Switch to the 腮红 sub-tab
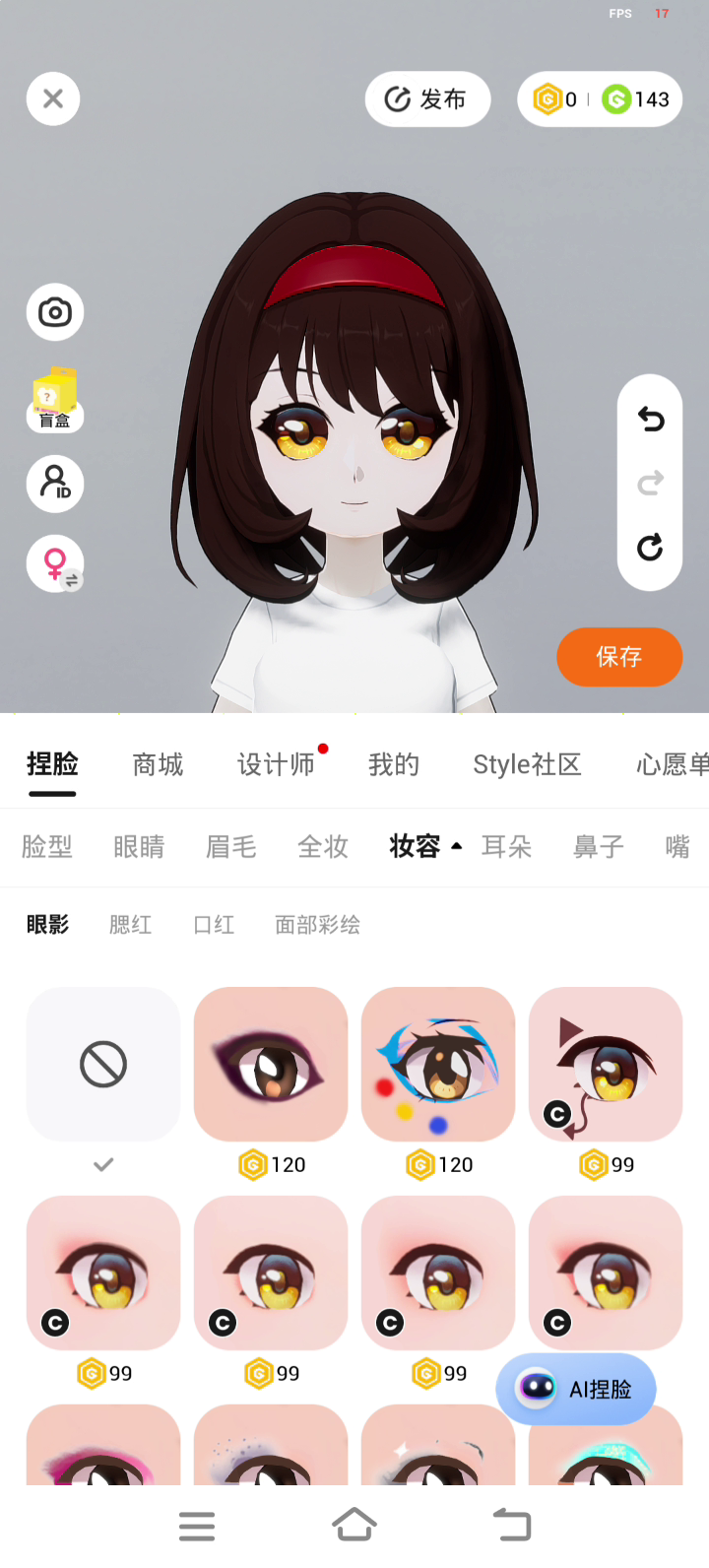The height and width of the screenshot is (1568, 709). coord(130,925)
